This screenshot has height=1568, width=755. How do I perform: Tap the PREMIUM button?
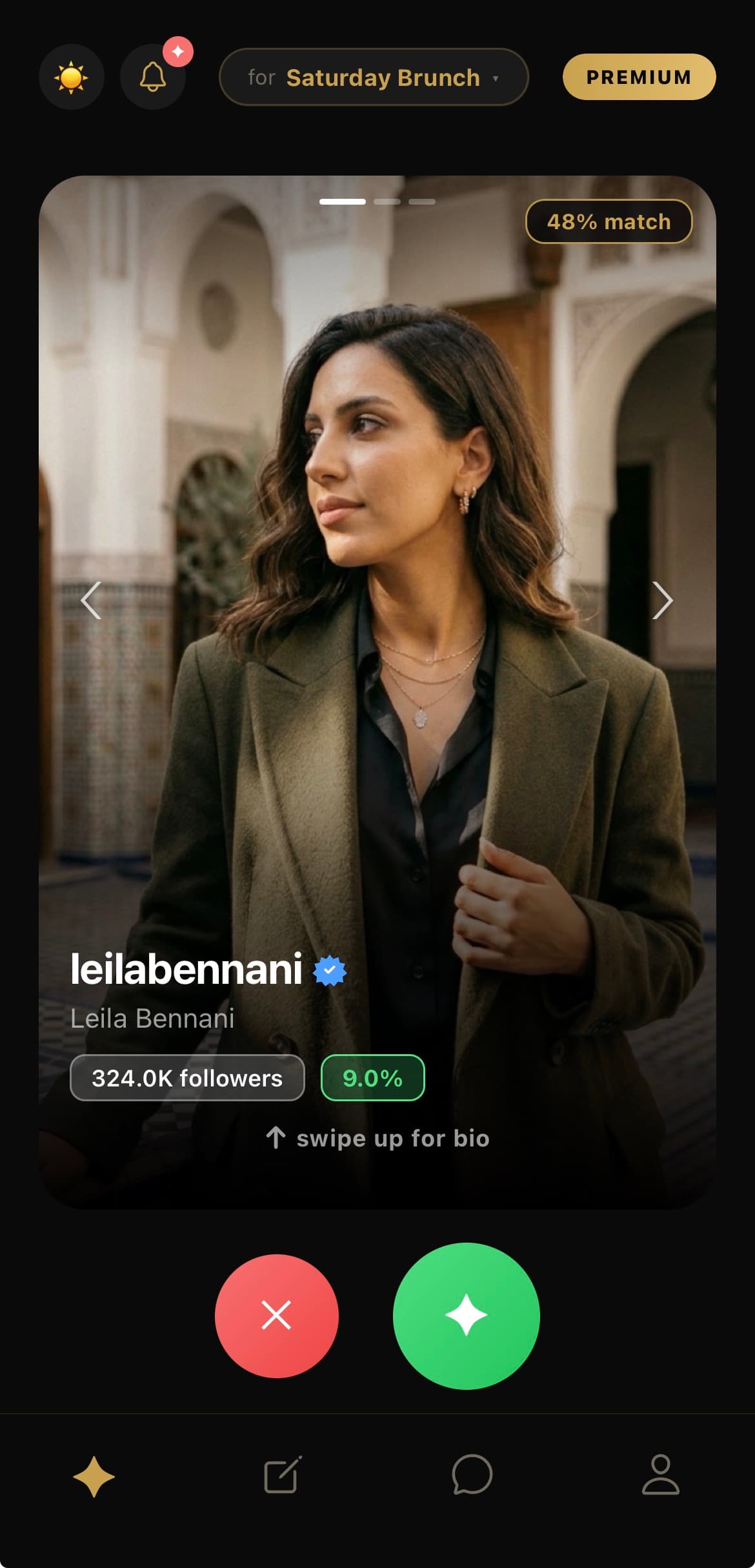coord(639,77)
